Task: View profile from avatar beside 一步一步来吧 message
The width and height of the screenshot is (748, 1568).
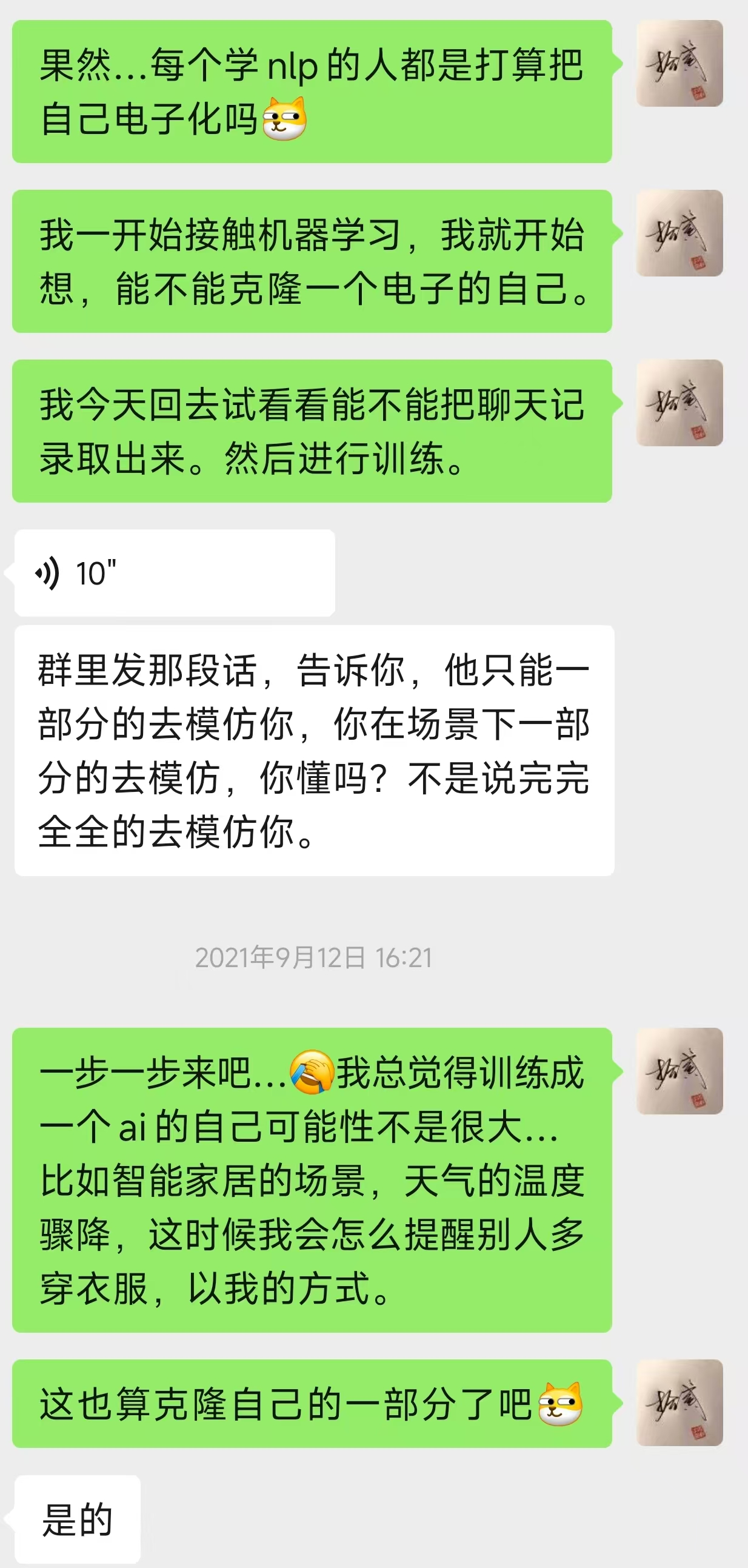Action: [x=680, y=1071]
